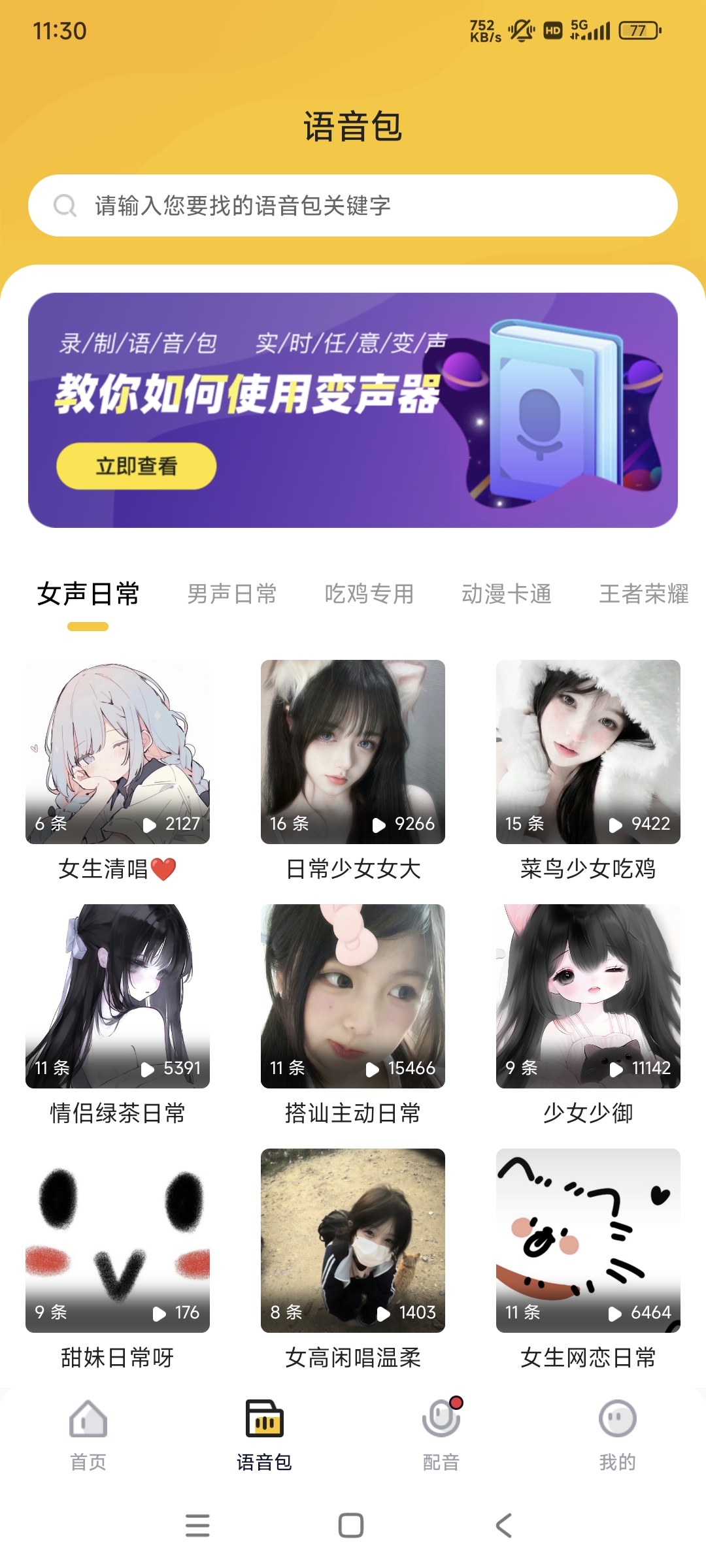Viewport: 706px width, 1568px height.
Task: Tap the voice pack keyword search field
Action: 353,205
